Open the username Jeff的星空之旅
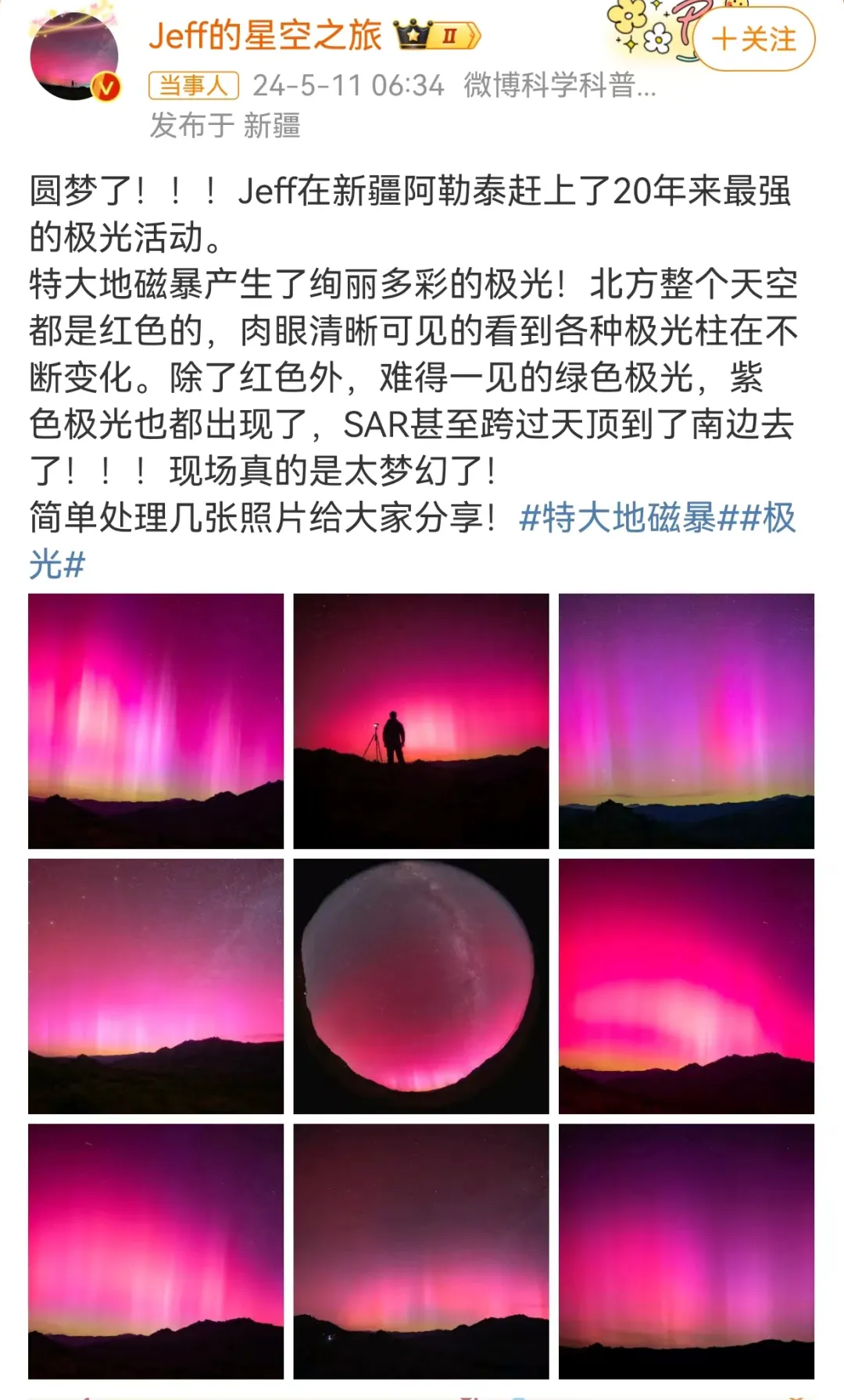844x1400 pixels. point(265,36)
